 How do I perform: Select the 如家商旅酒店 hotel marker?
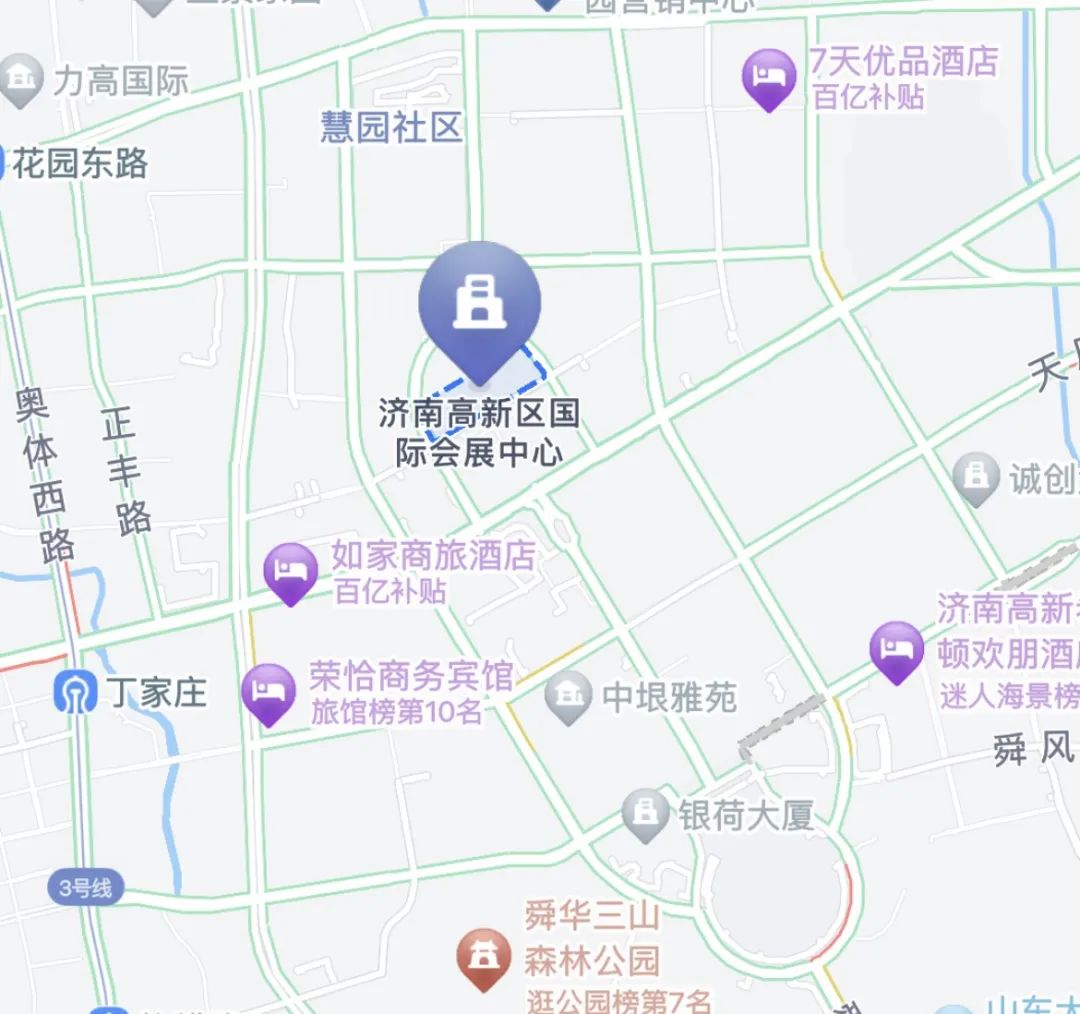pos(290,571)
